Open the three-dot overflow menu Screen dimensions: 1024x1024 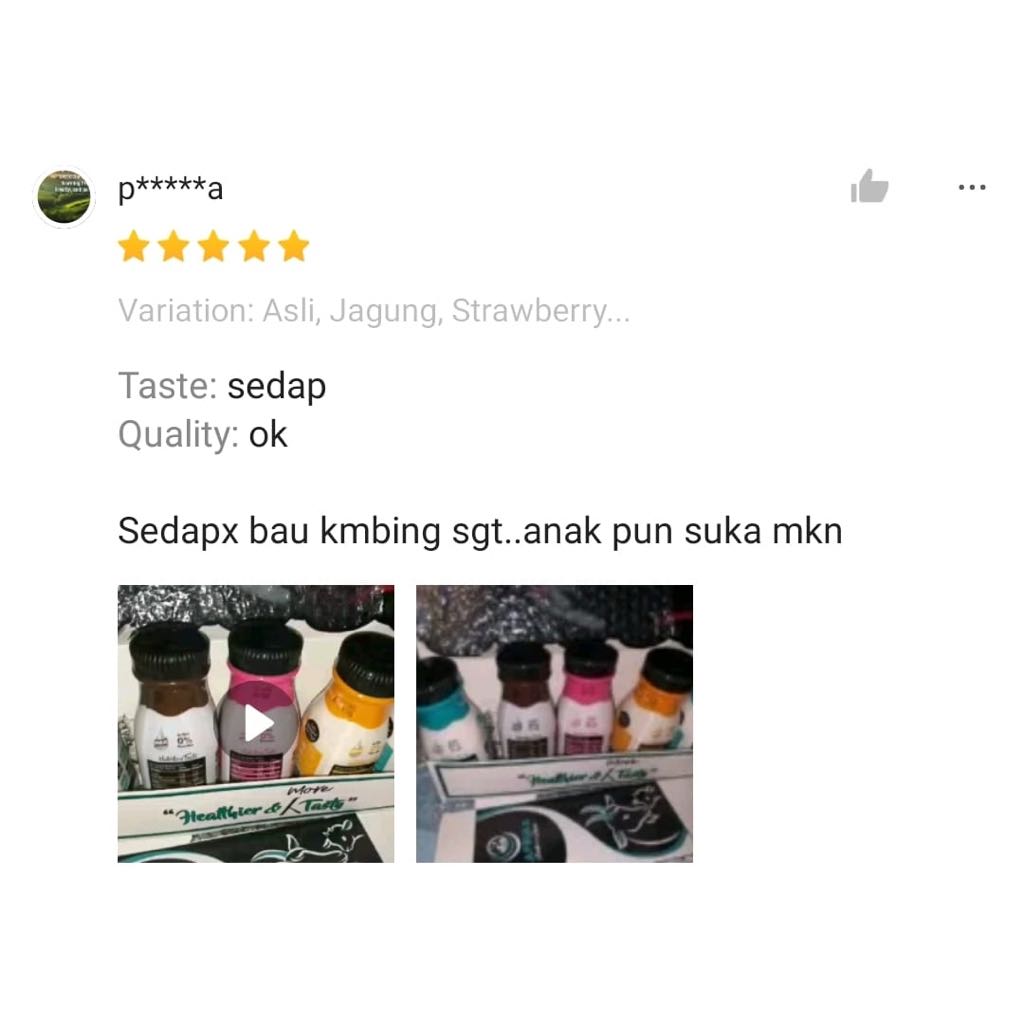(972, 187)
